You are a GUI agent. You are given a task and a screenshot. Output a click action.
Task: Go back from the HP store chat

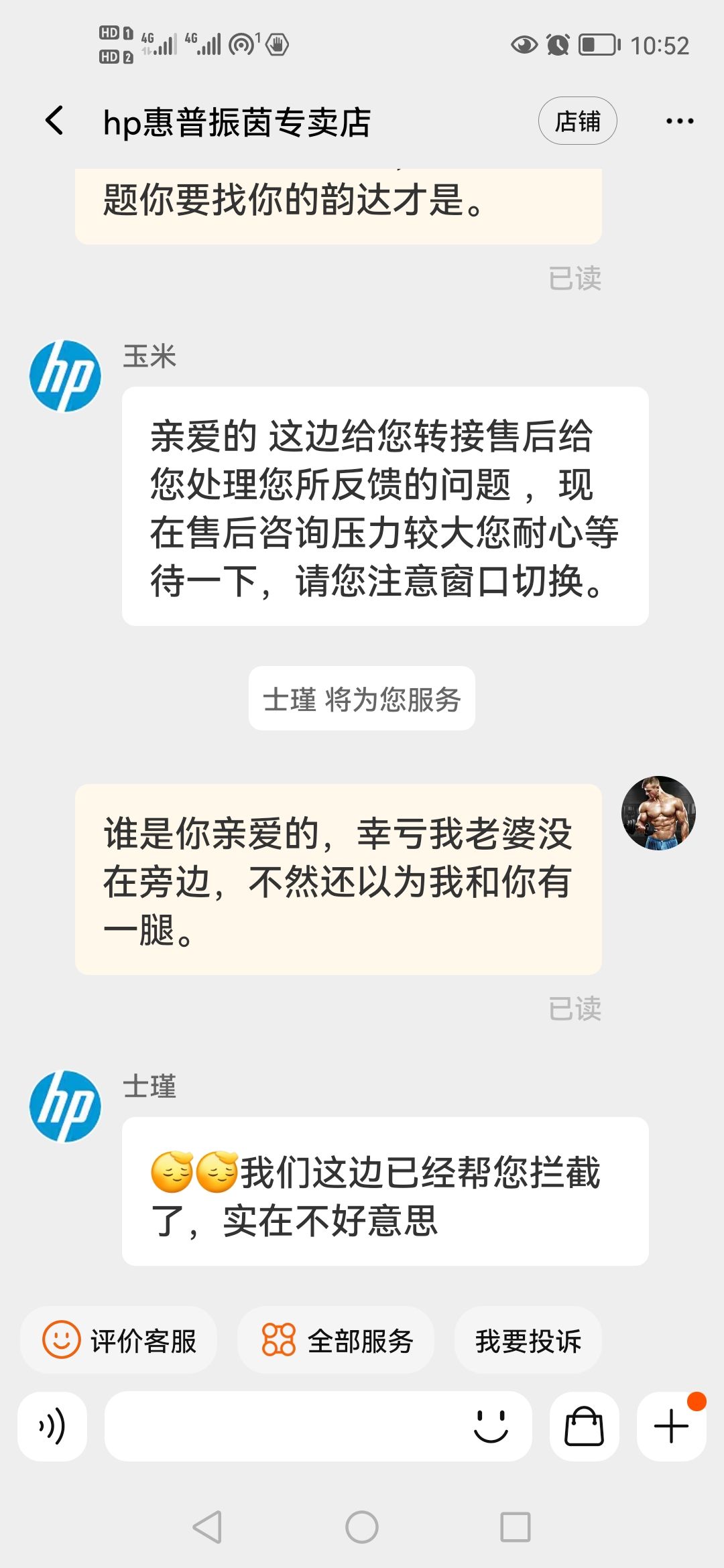[x=55, y=121]
